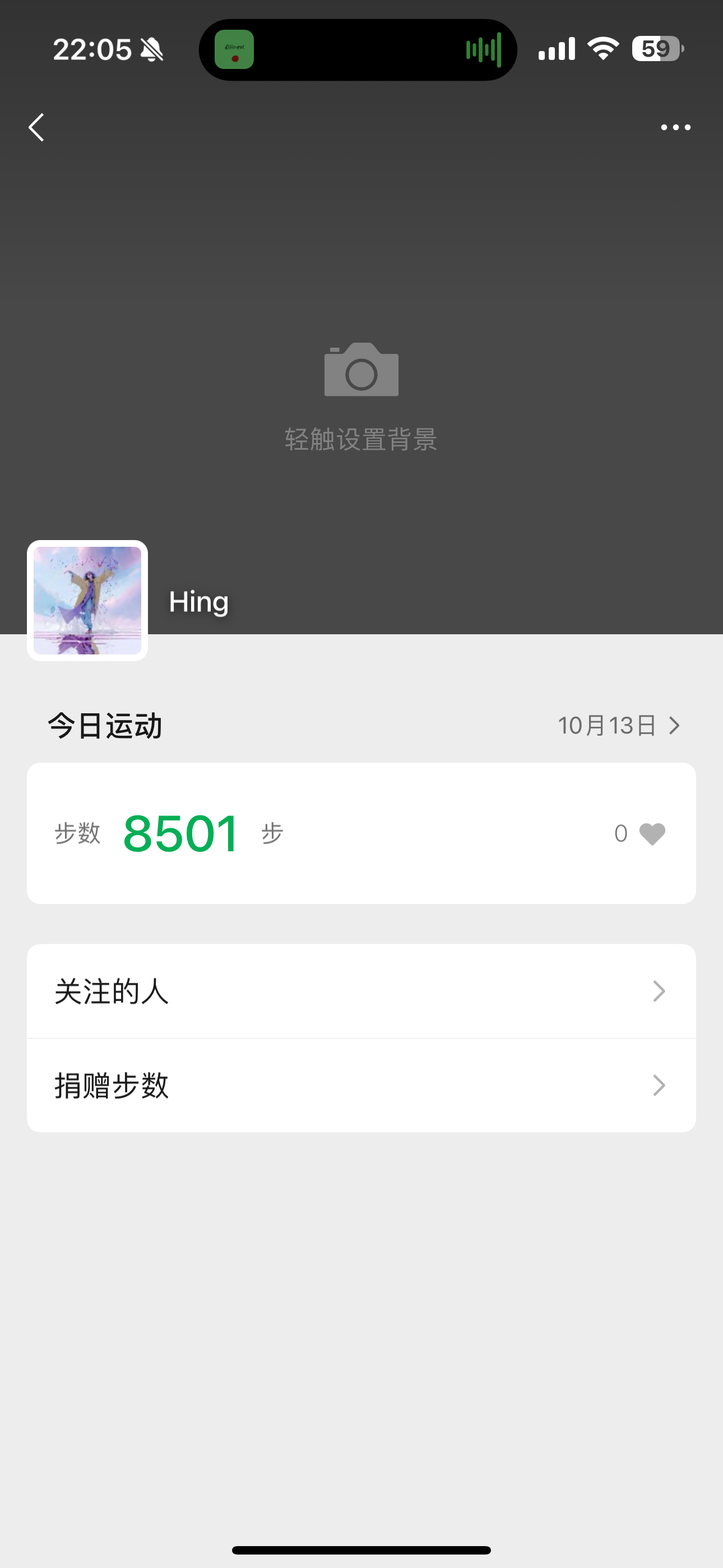Open the 捐赠步数 page
723x1568 pixels.
(x=361, y=1085)
